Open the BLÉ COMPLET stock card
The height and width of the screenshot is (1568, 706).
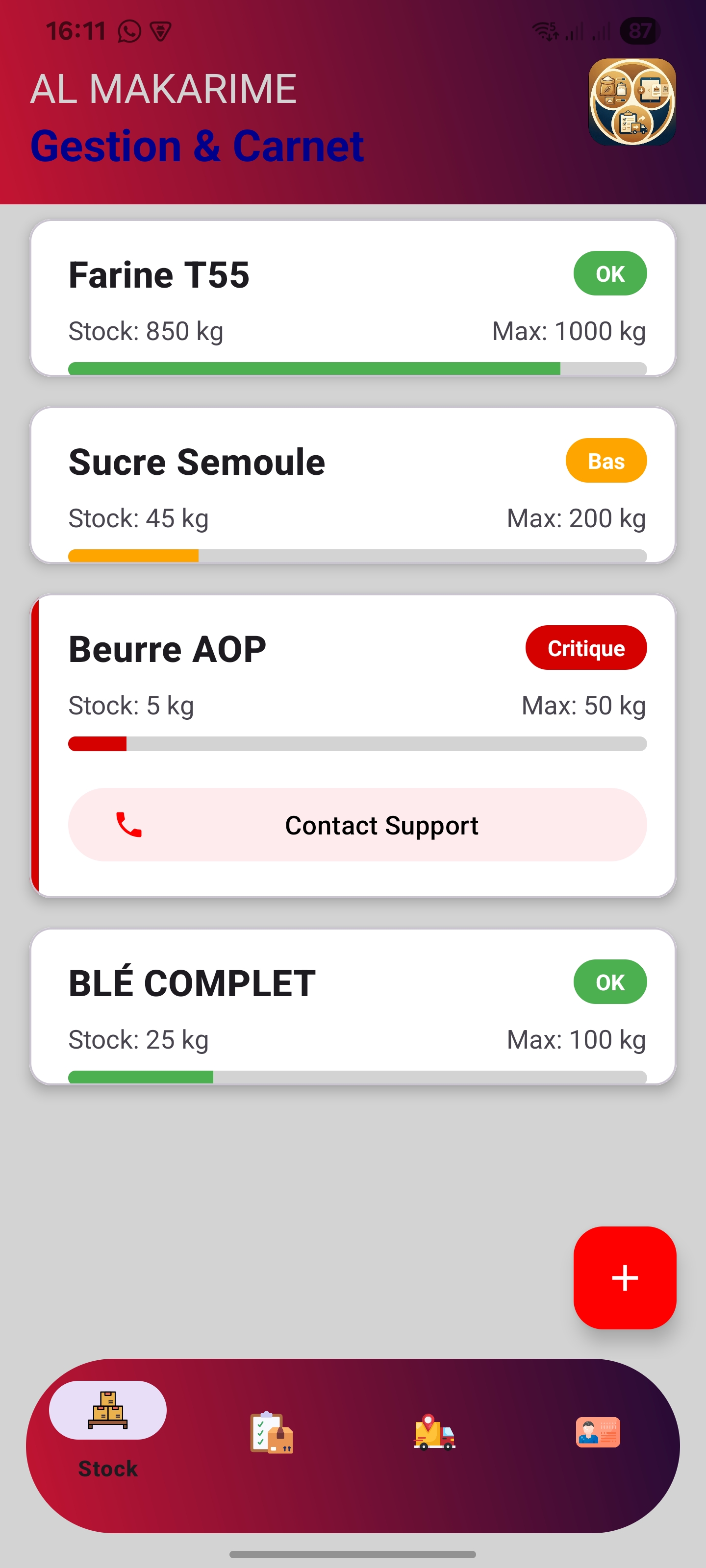coord(353,1006)
